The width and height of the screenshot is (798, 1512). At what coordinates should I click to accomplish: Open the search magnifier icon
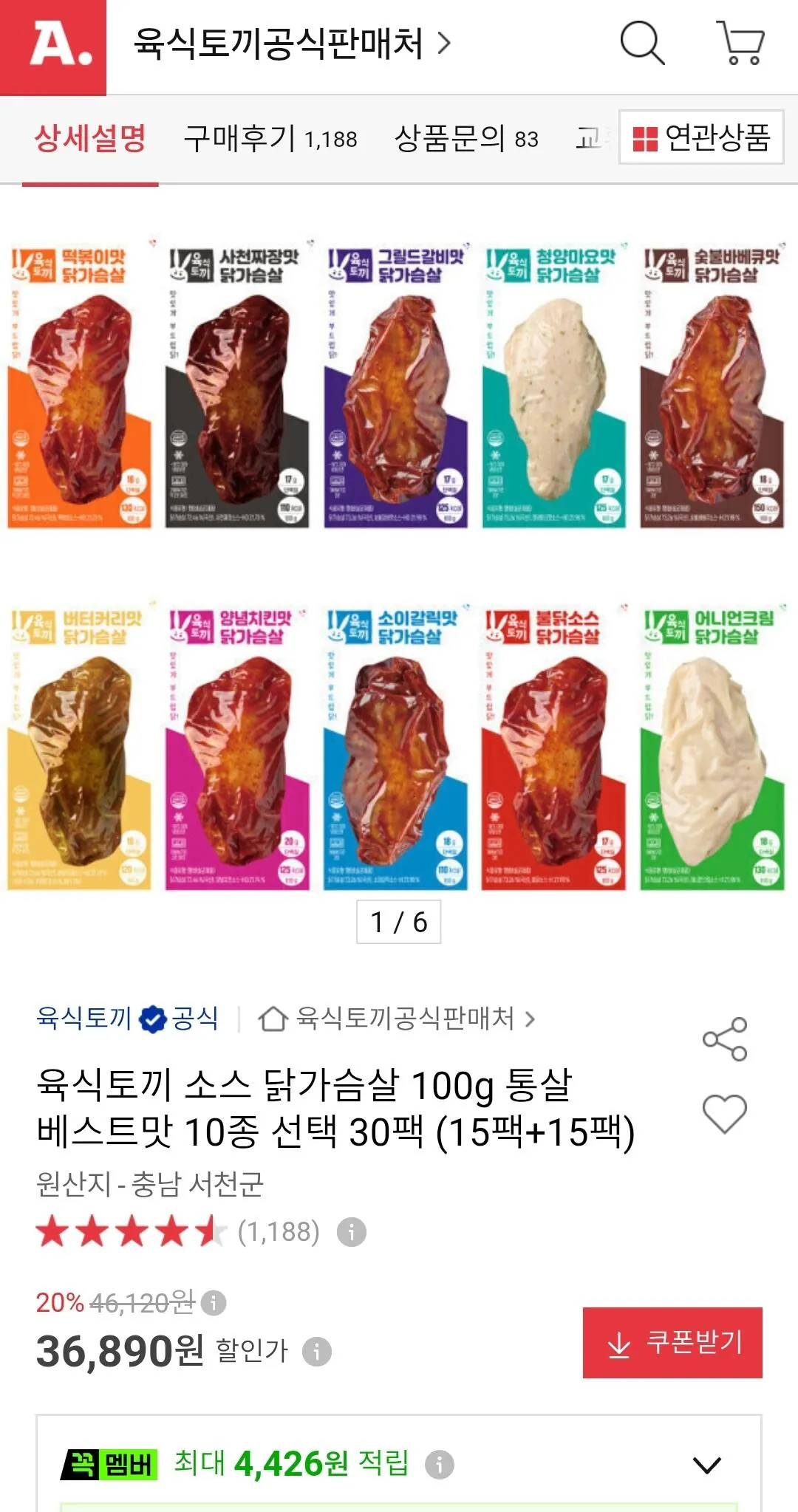(642, 43)
